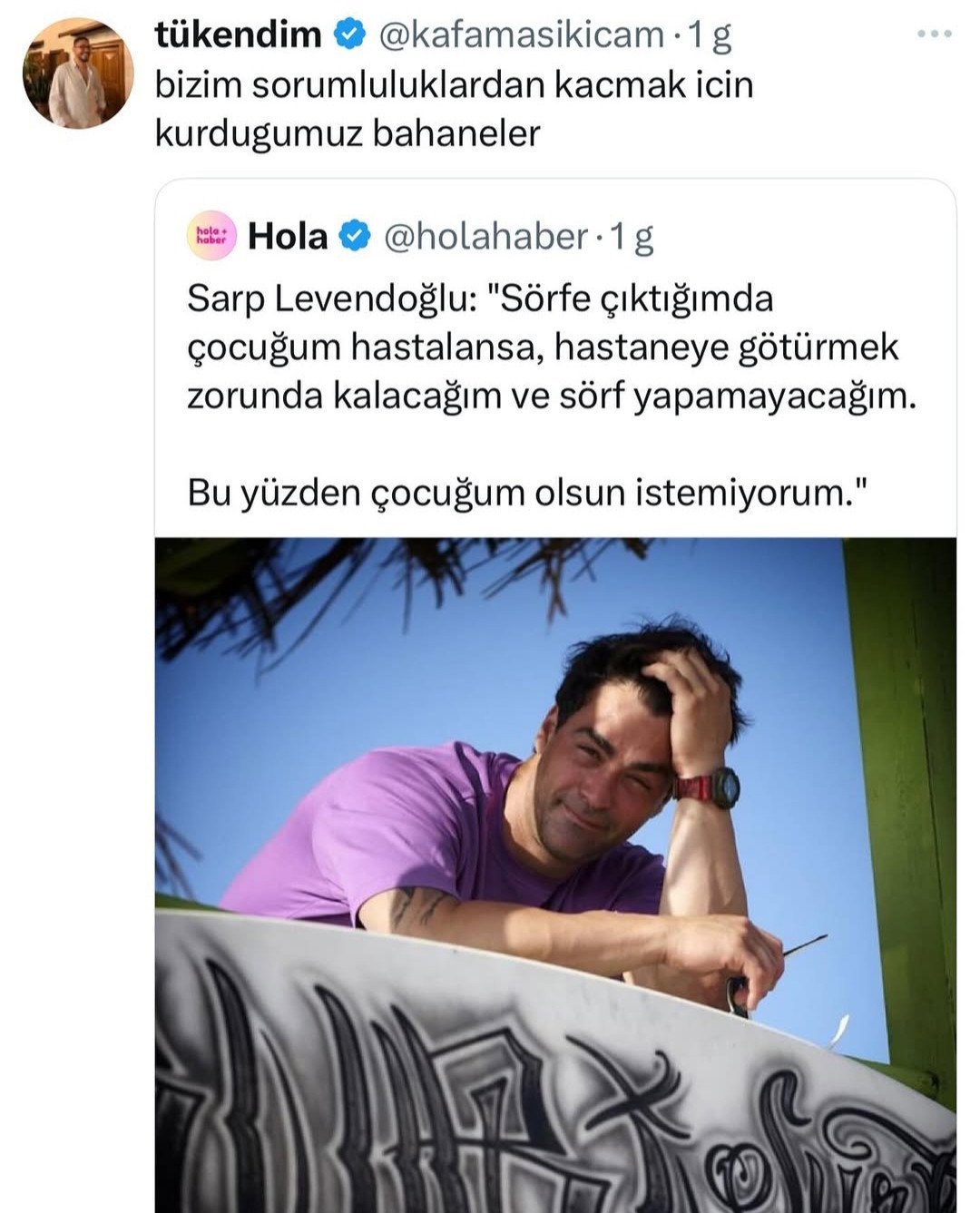The image size is (980, 1213).
Task: Open the tweet's three-dot overflow menu
Action: pyautogui.click(x=934, y=34)
